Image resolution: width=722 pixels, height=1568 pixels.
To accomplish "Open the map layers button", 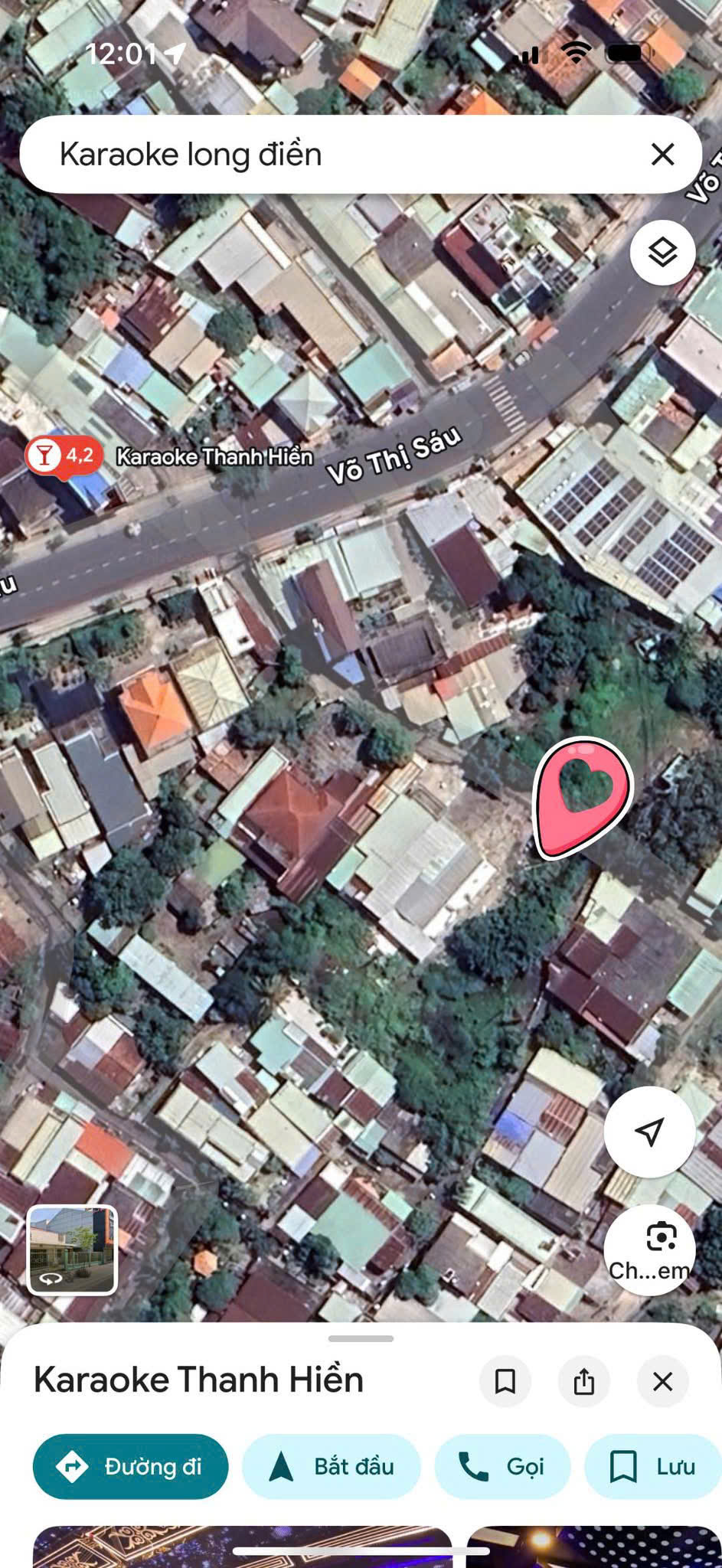I will pyautogui.click(x=662, y=252).
